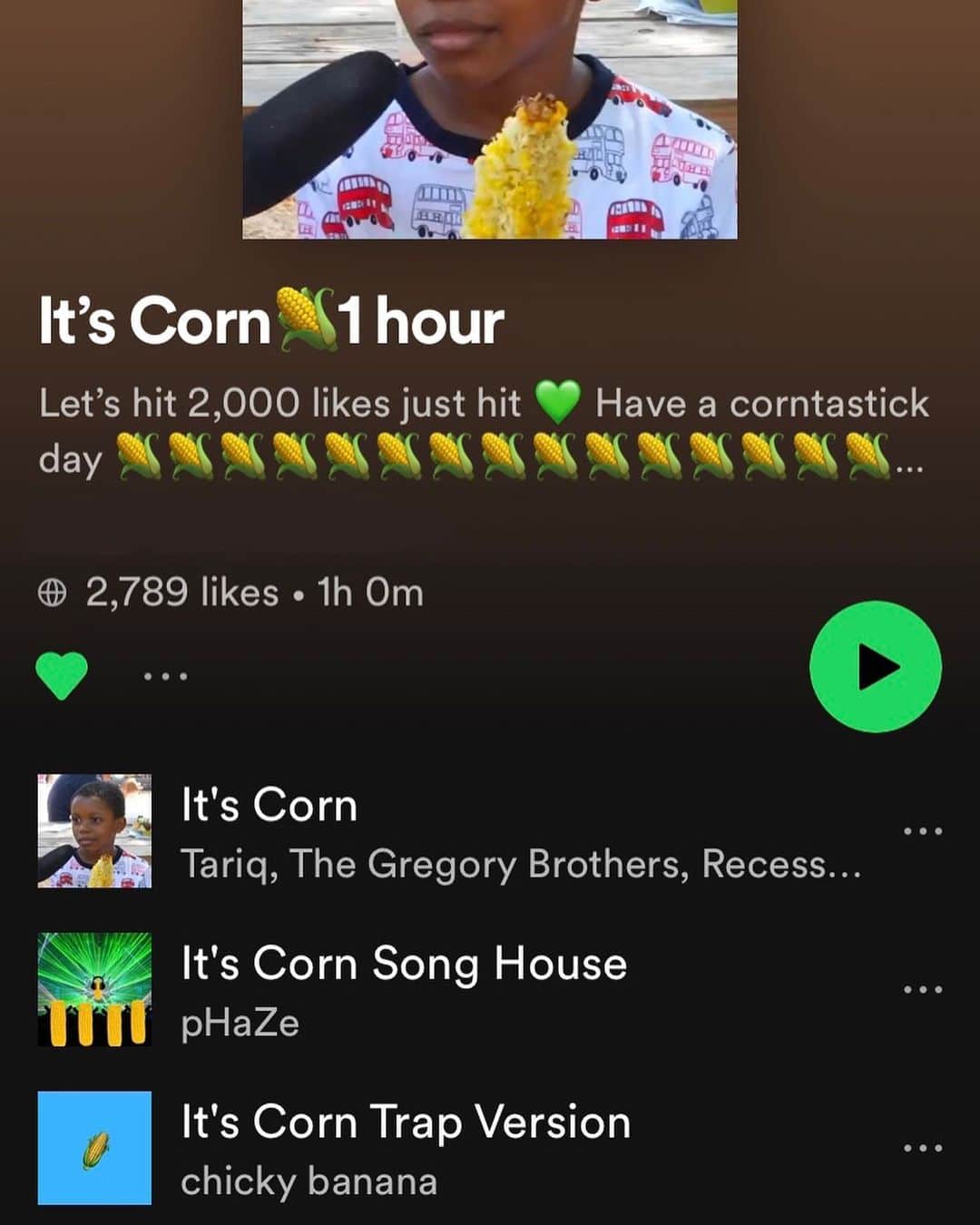Image resolution: width=980 pixels, height=1225 pixels.
Task: Open playlist options next to the heart
Action: (166, 676)
